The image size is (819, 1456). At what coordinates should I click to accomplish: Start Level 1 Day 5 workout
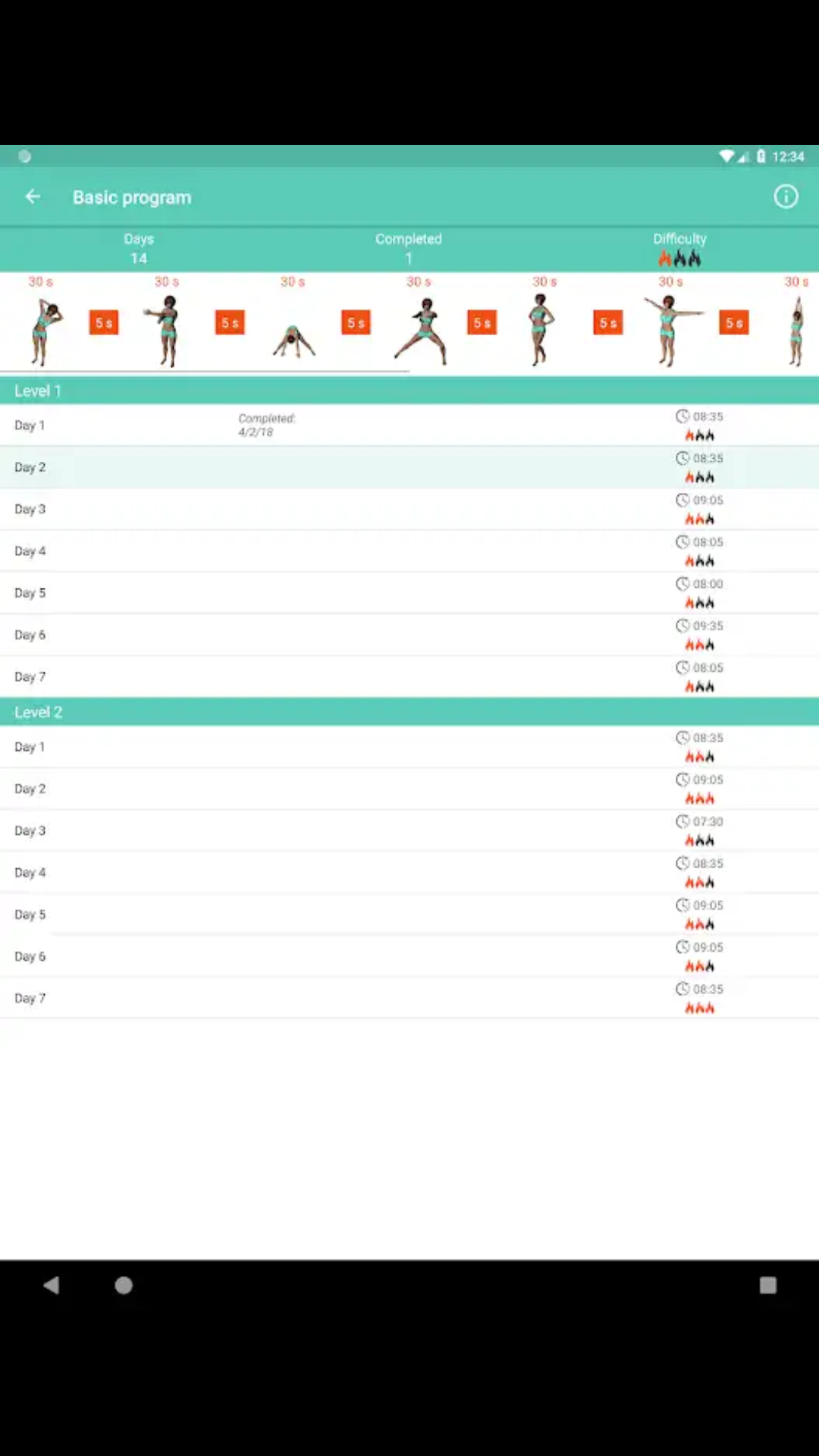(x=409, y=593)
